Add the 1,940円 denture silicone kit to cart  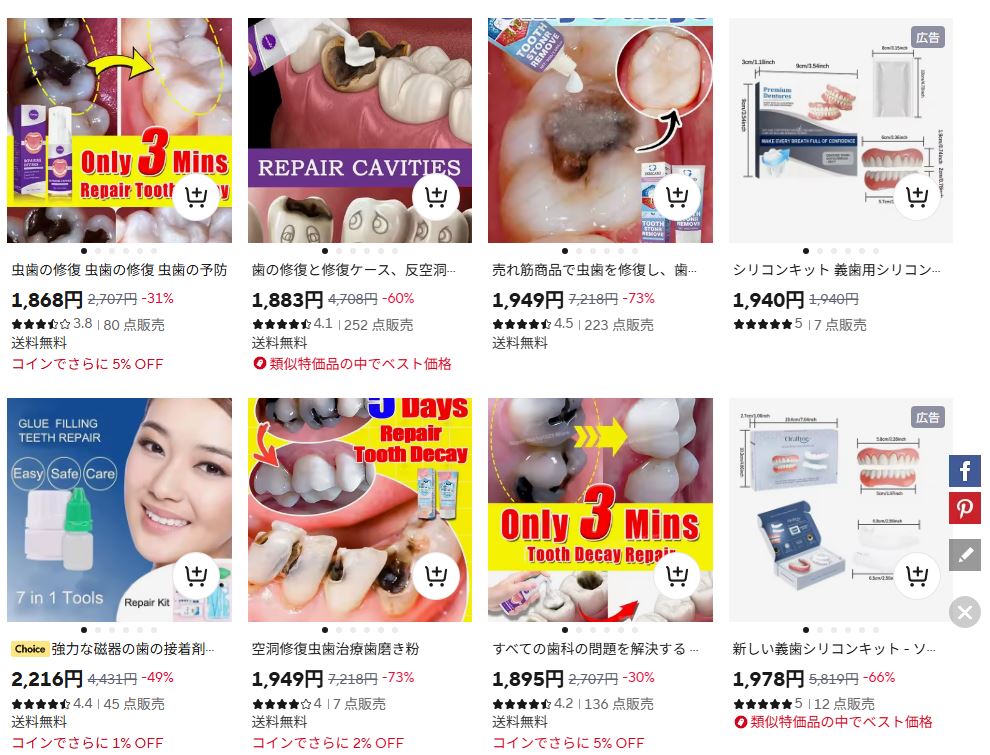click(917, 196)
